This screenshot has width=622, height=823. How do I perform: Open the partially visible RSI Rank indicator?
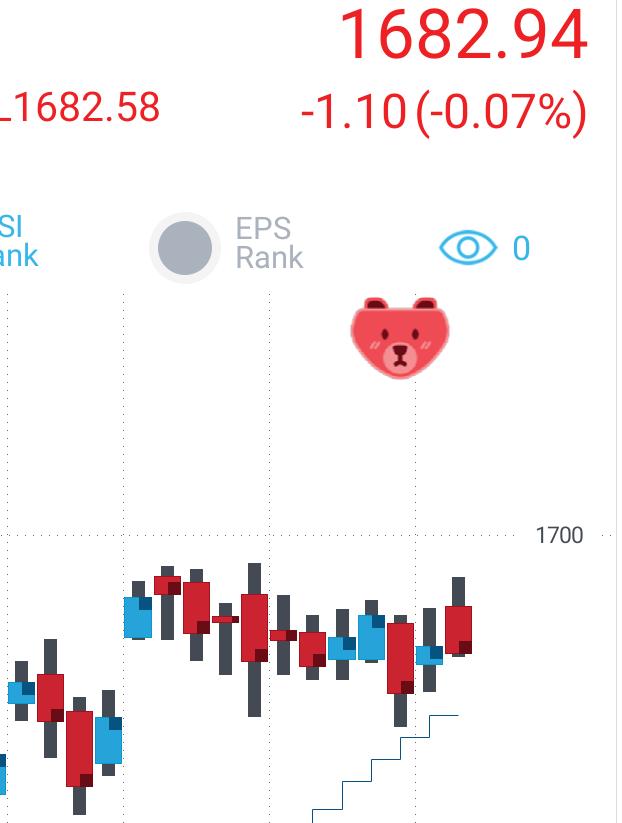[x=18, y=241]
